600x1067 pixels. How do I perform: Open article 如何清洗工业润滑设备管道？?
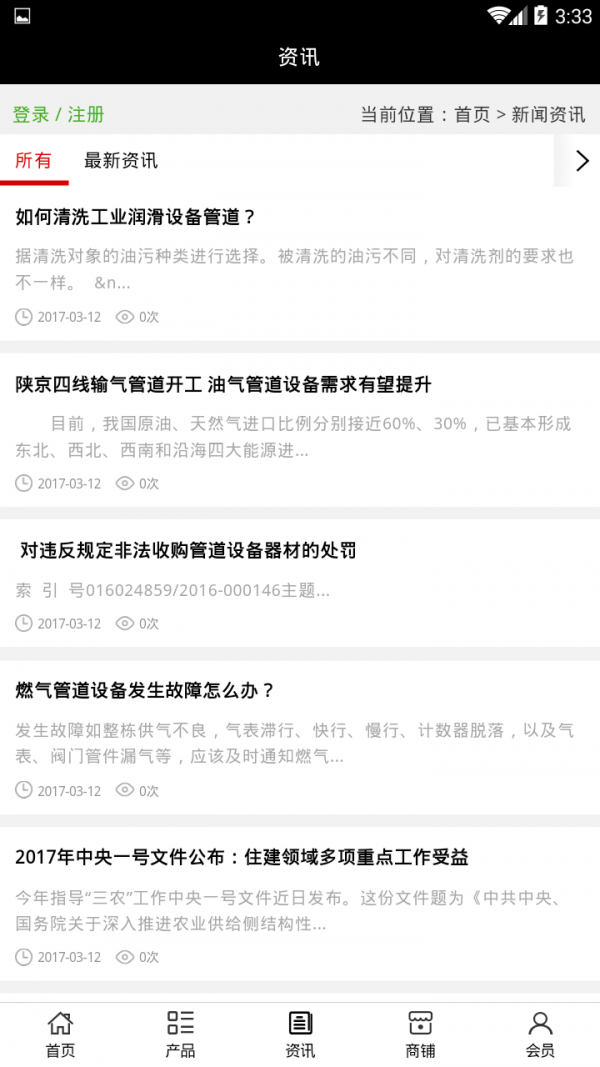tap(137, 216)
